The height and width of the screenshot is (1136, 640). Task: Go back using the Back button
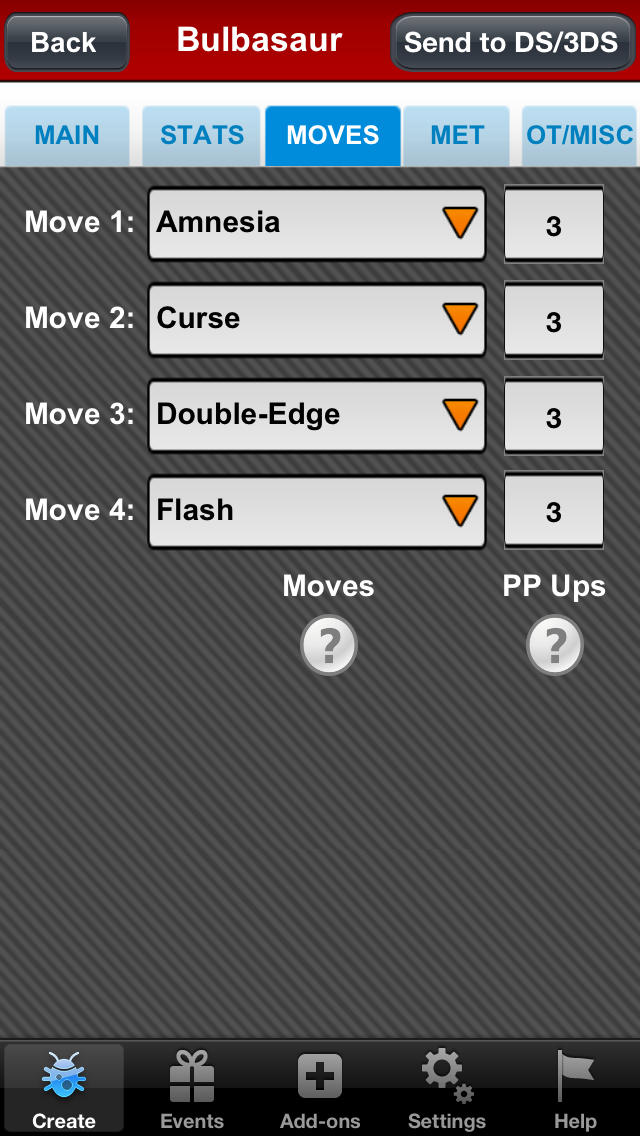66,42
